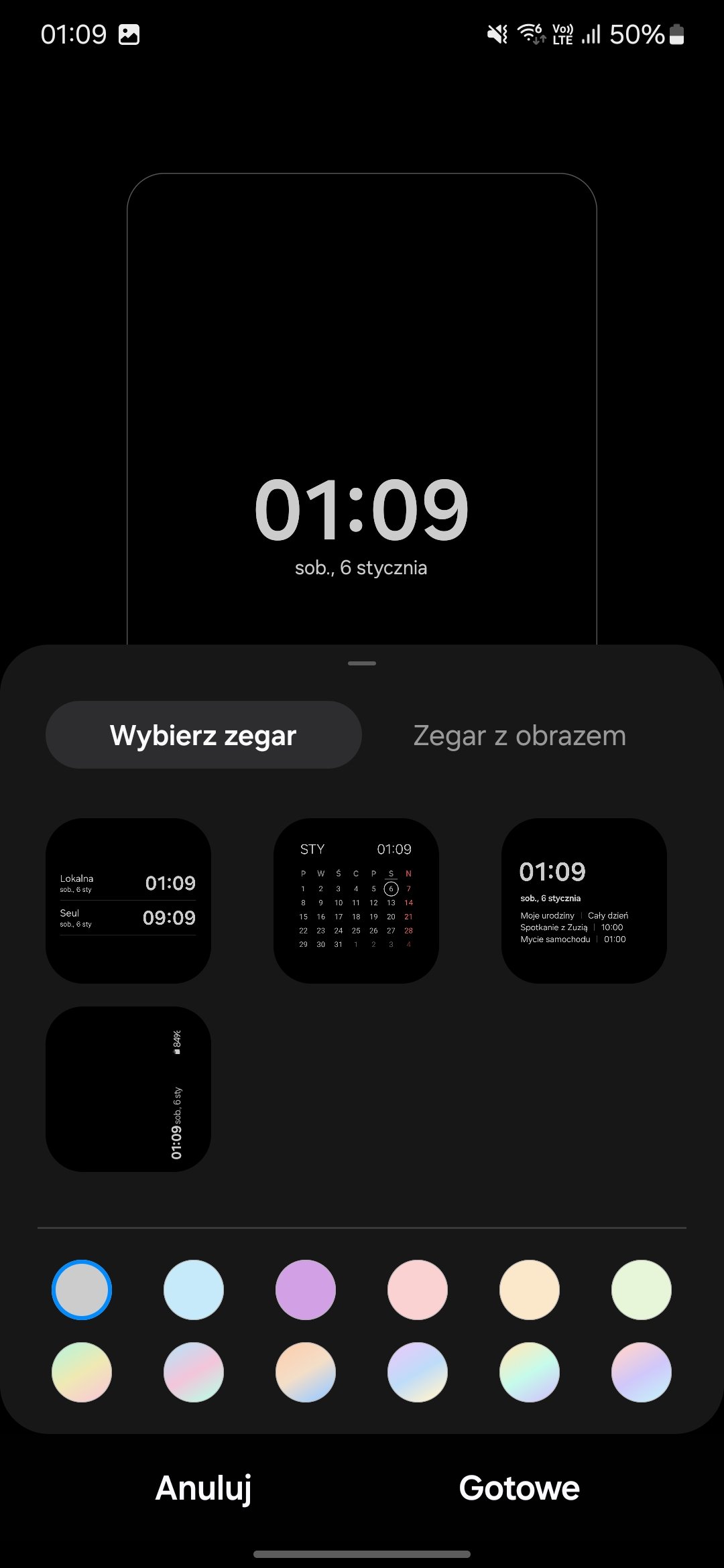Choose the blue-pink-mint gradient swatch
Image resolution: width=724 pixels, height=1568 pixels.
point(194,1372)
